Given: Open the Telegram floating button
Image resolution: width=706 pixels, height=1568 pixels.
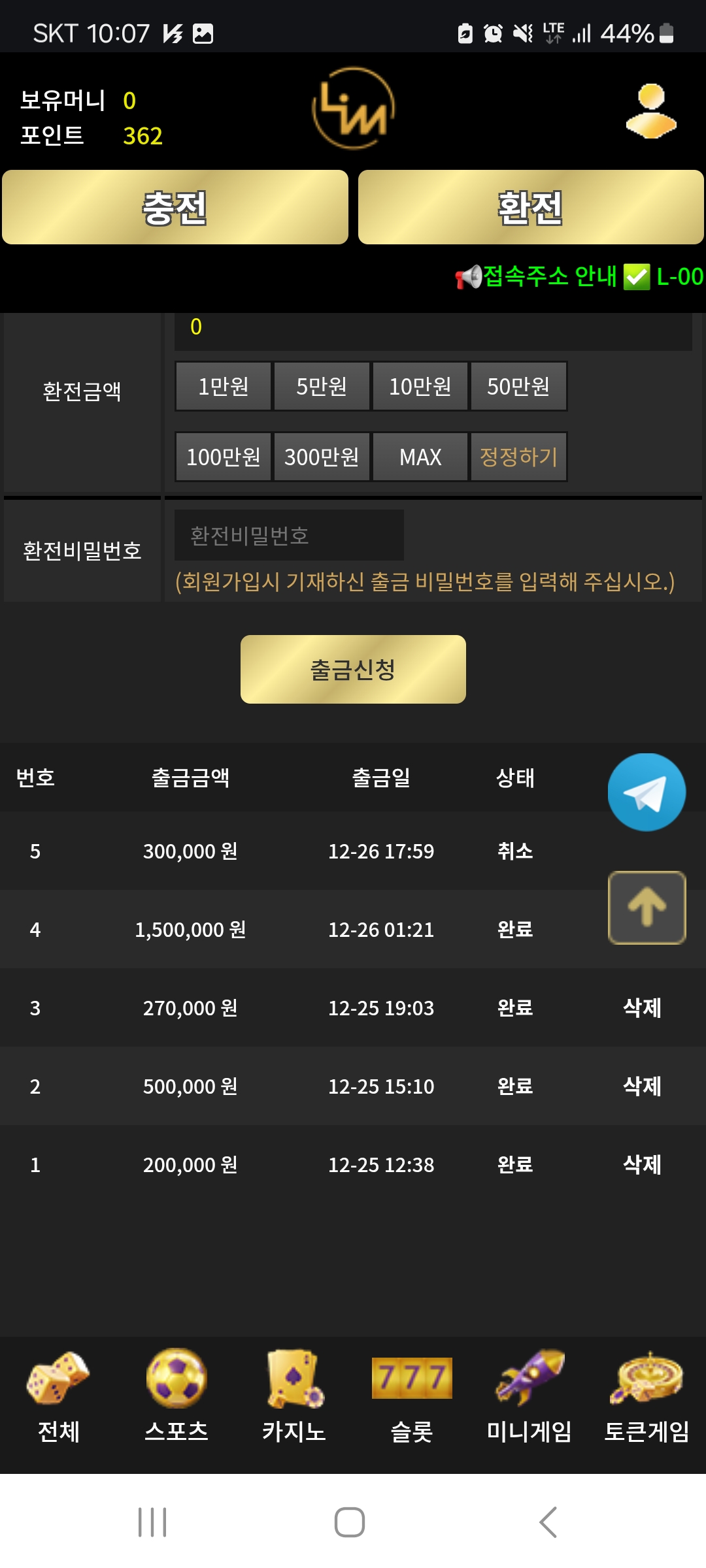Looking at the screenshot, I should 647,792.
